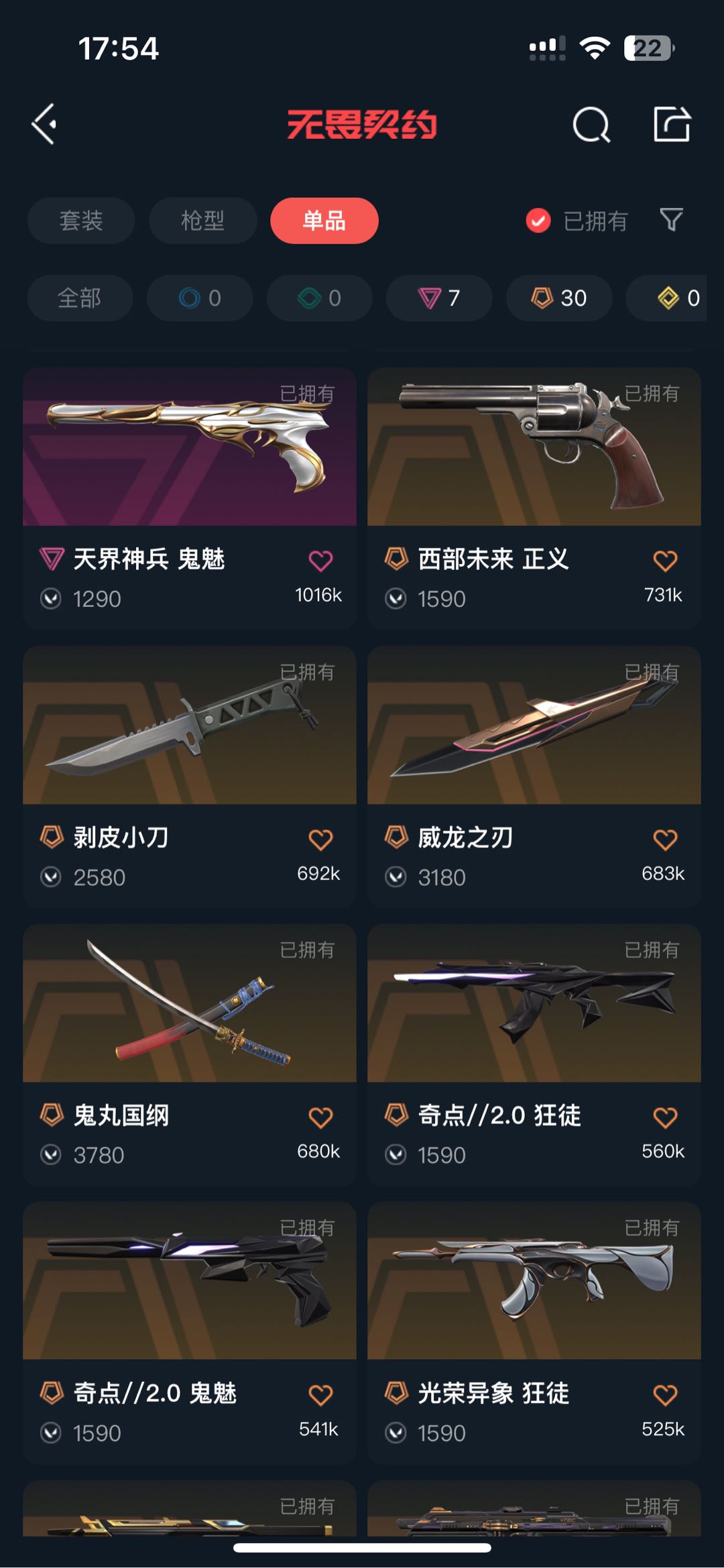724x1568 pixels.
Task: Select the 单品 tab
Action: (x=324, y=221)
